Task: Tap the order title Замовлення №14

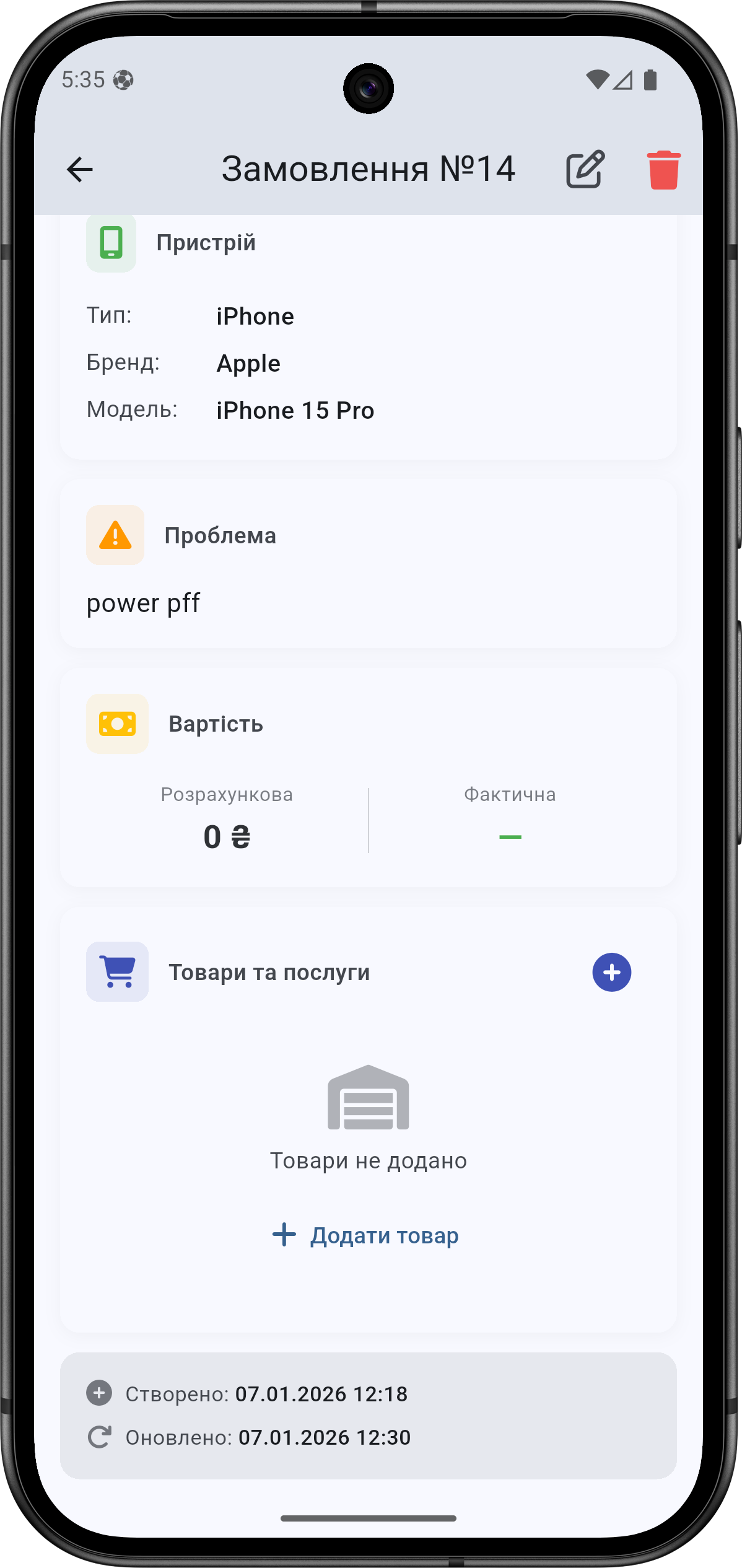Action: 369,167
